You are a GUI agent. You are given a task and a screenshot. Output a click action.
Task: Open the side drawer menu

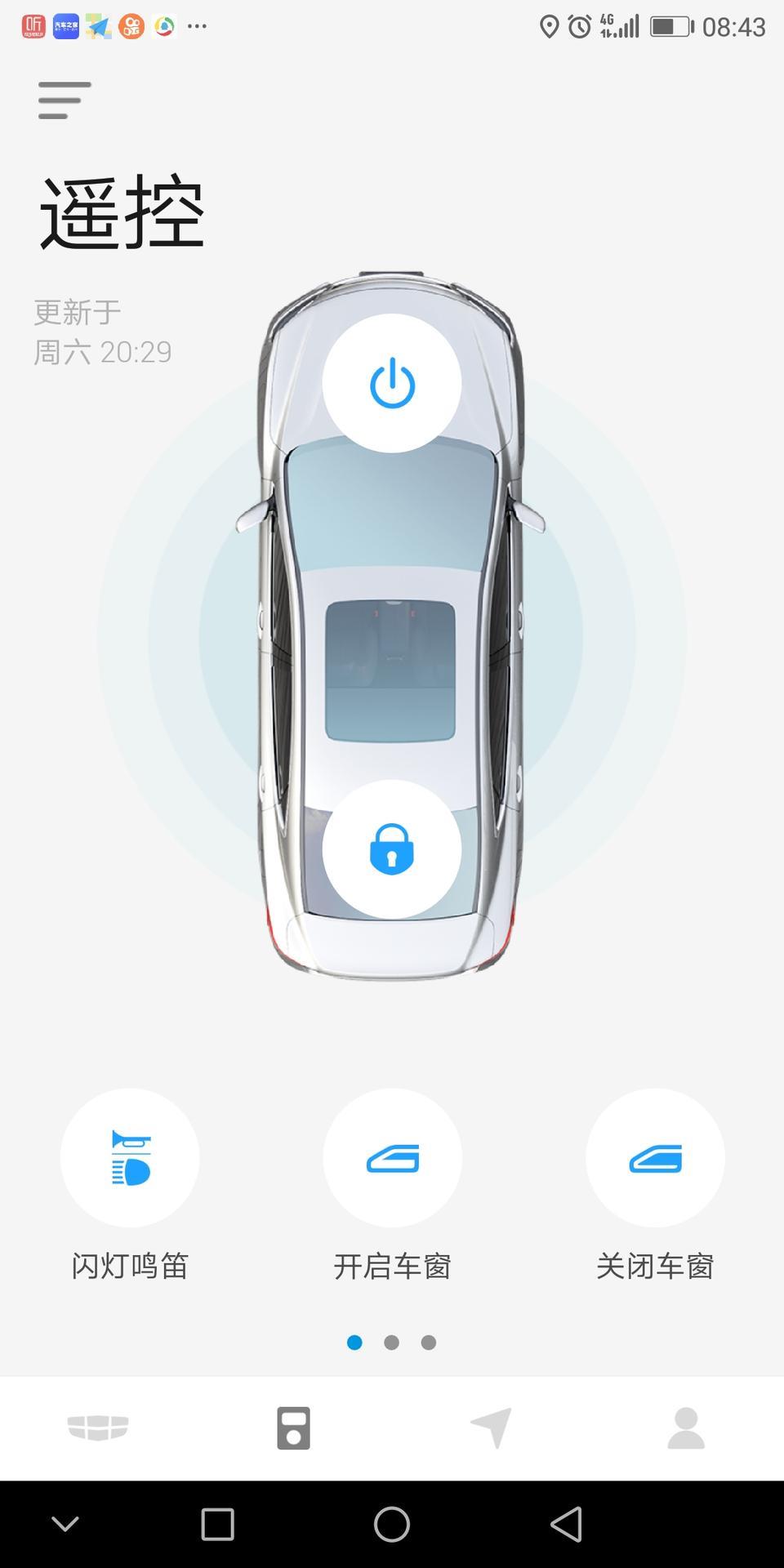pos(64,100)
